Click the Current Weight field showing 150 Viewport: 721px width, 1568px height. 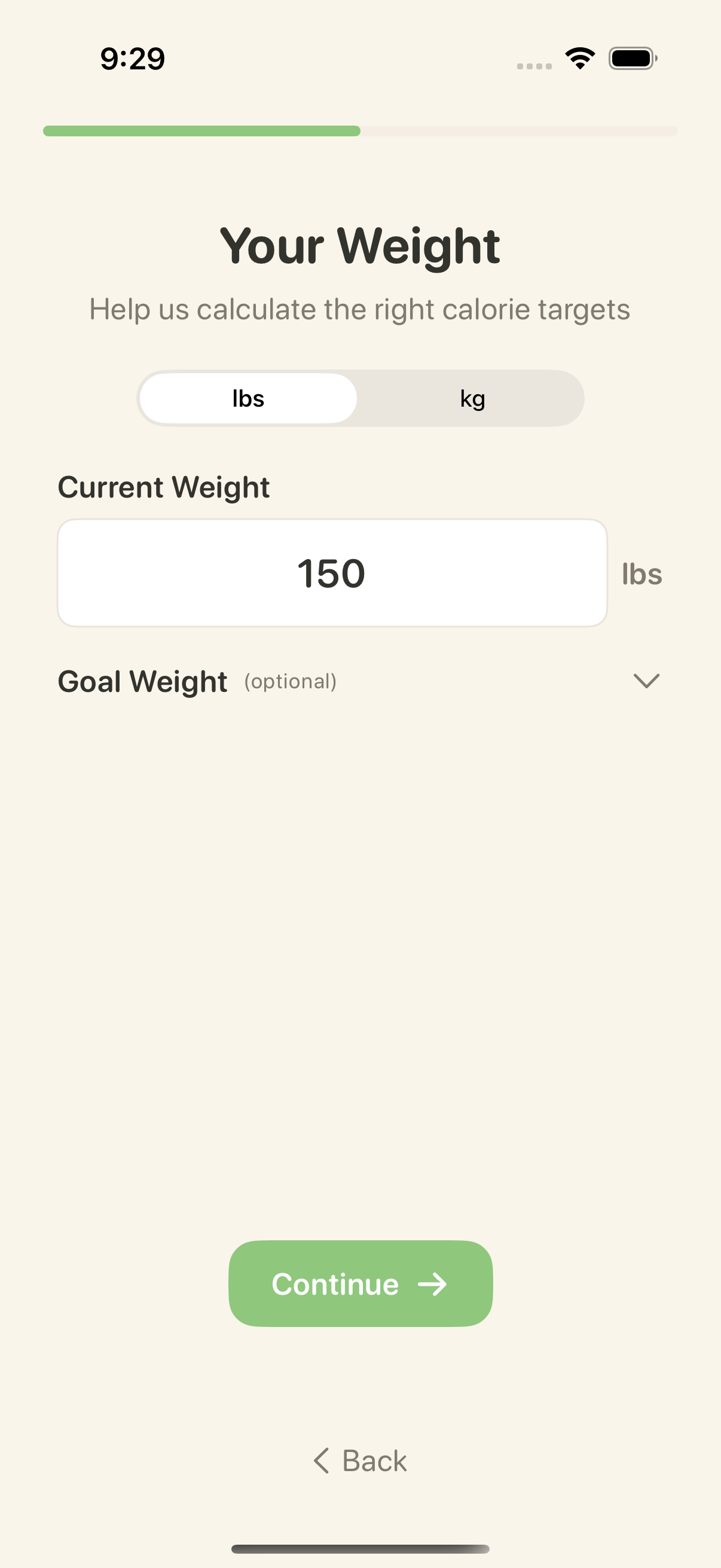[332, 572]
